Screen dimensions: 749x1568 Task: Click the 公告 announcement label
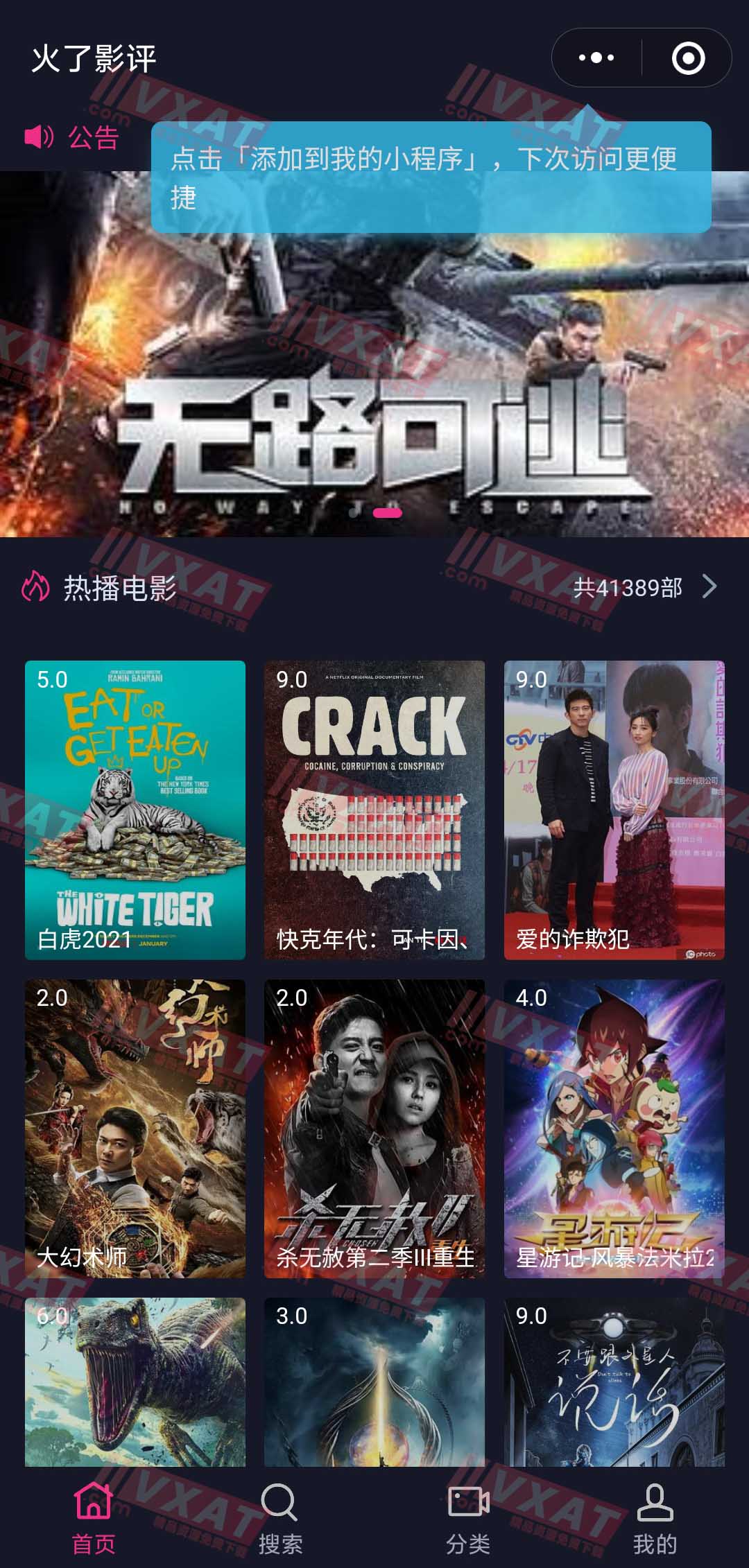click(x=92, y=136)
